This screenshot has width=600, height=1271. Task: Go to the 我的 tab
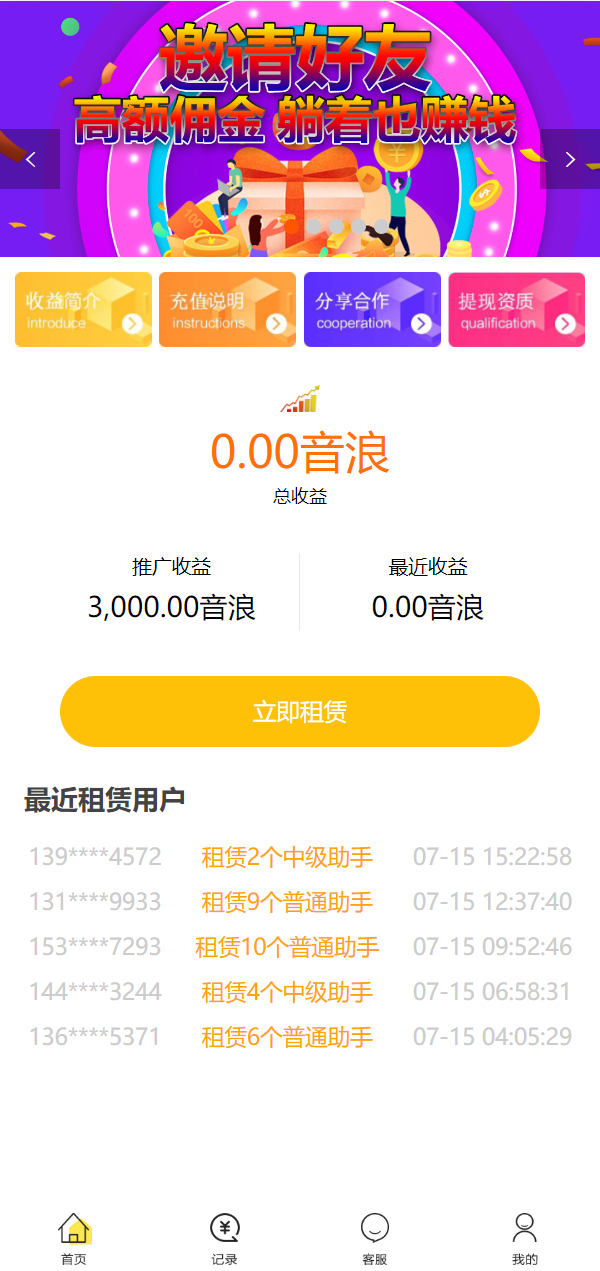click(525, 1238)
